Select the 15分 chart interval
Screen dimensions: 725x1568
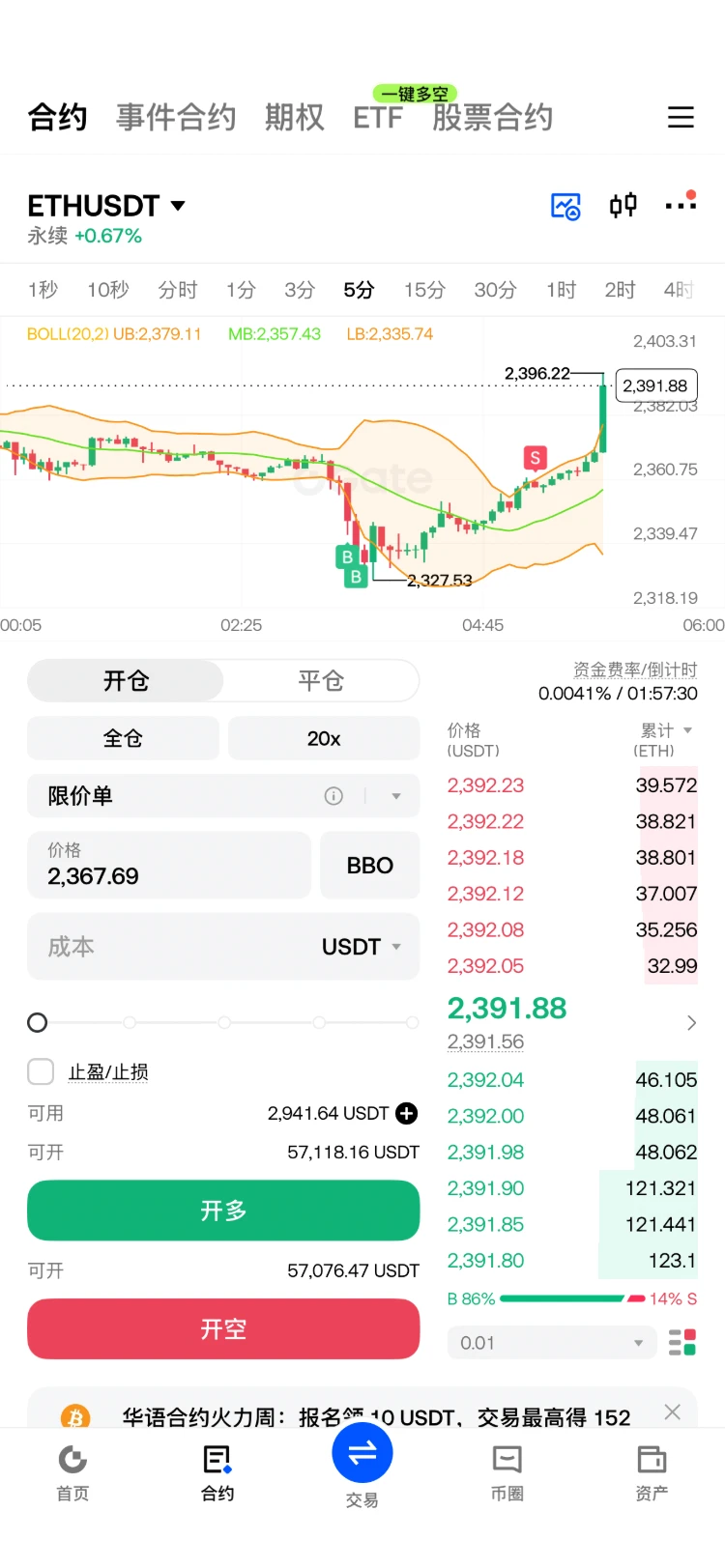pyautogui.click(x=424, y=290)
